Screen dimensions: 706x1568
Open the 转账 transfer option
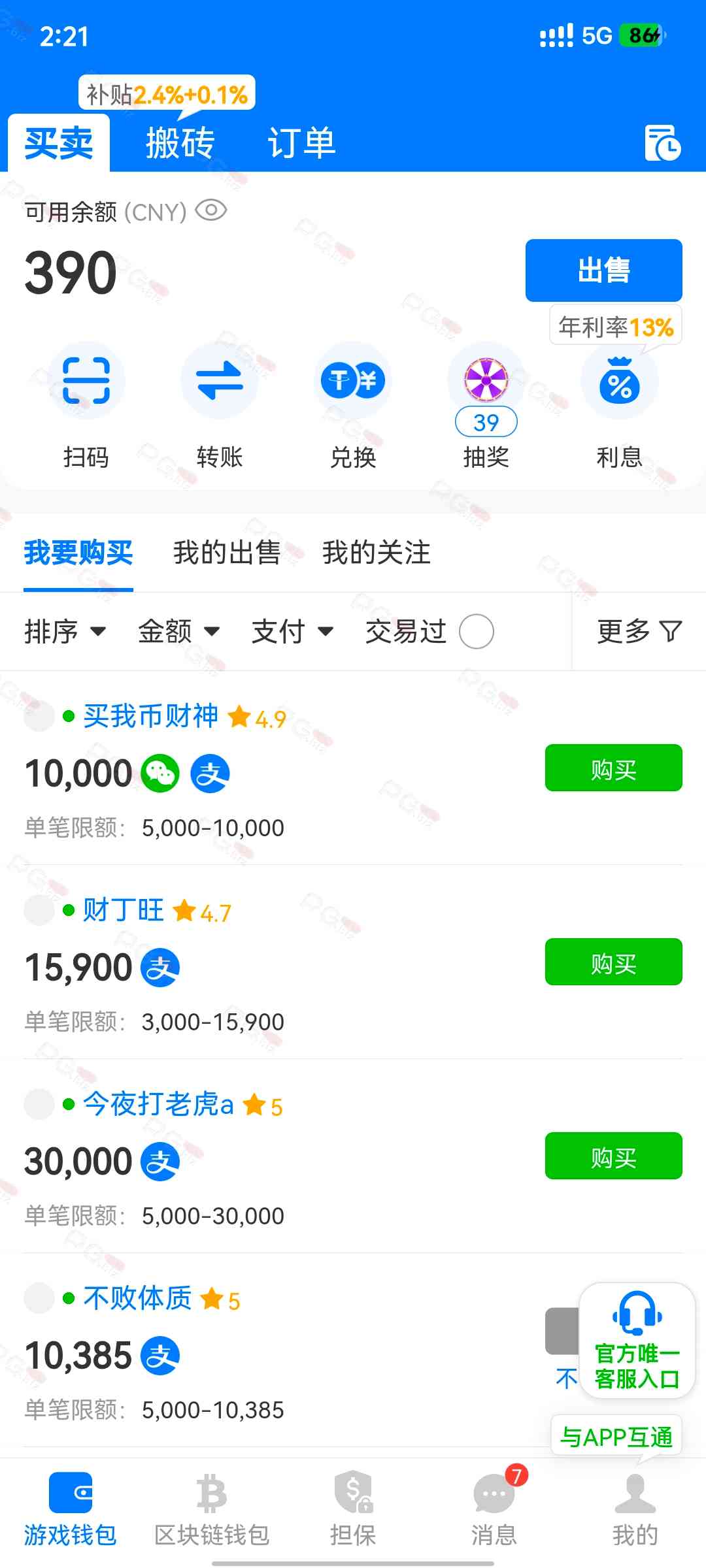click(x=220, y=381)
